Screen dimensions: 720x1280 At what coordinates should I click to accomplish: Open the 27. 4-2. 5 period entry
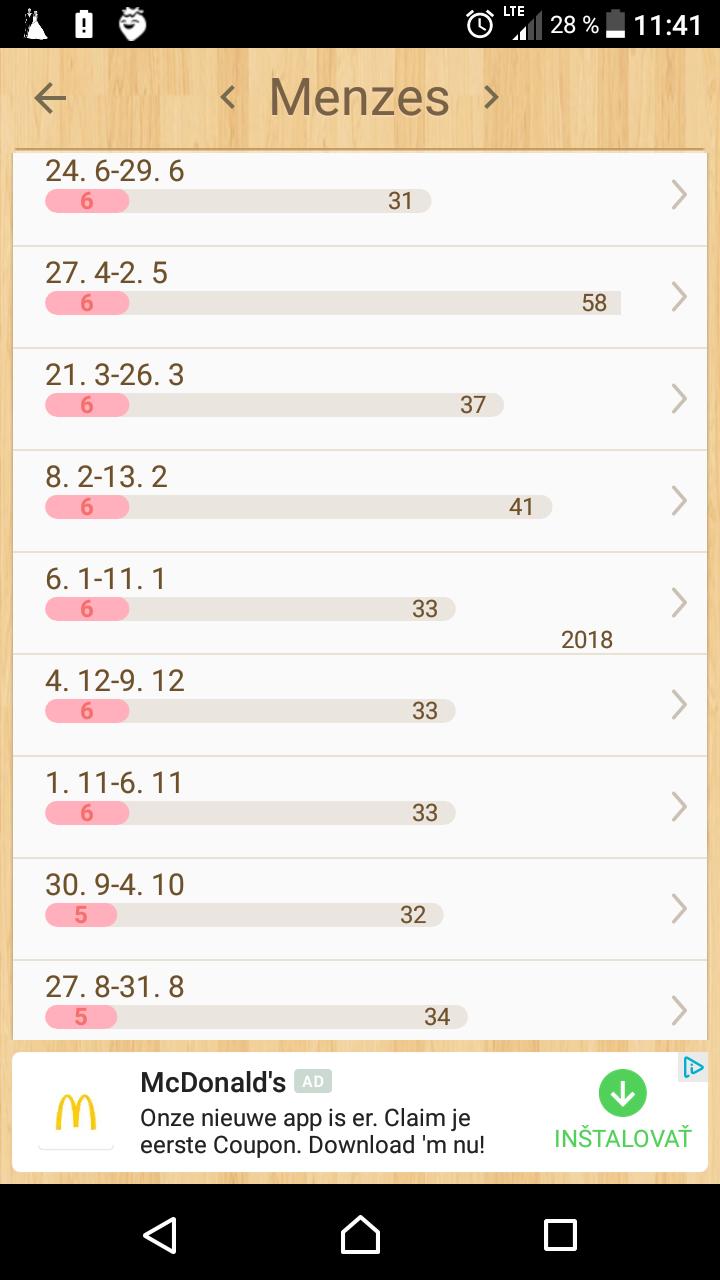pos(360,297)
